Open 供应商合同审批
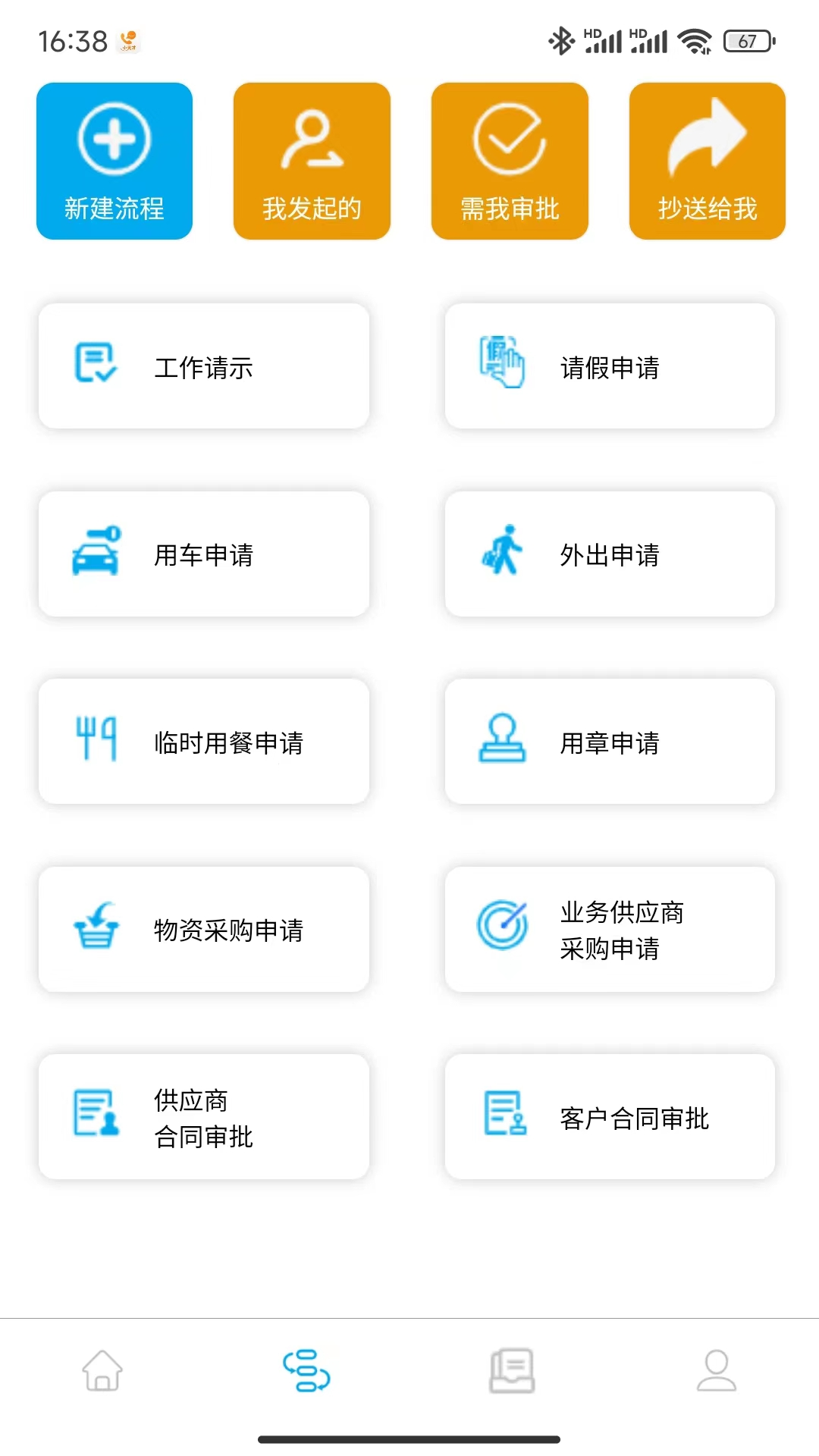This screenshot has height=1456, width=819. pyautogui.click(x=203, y=1116)
